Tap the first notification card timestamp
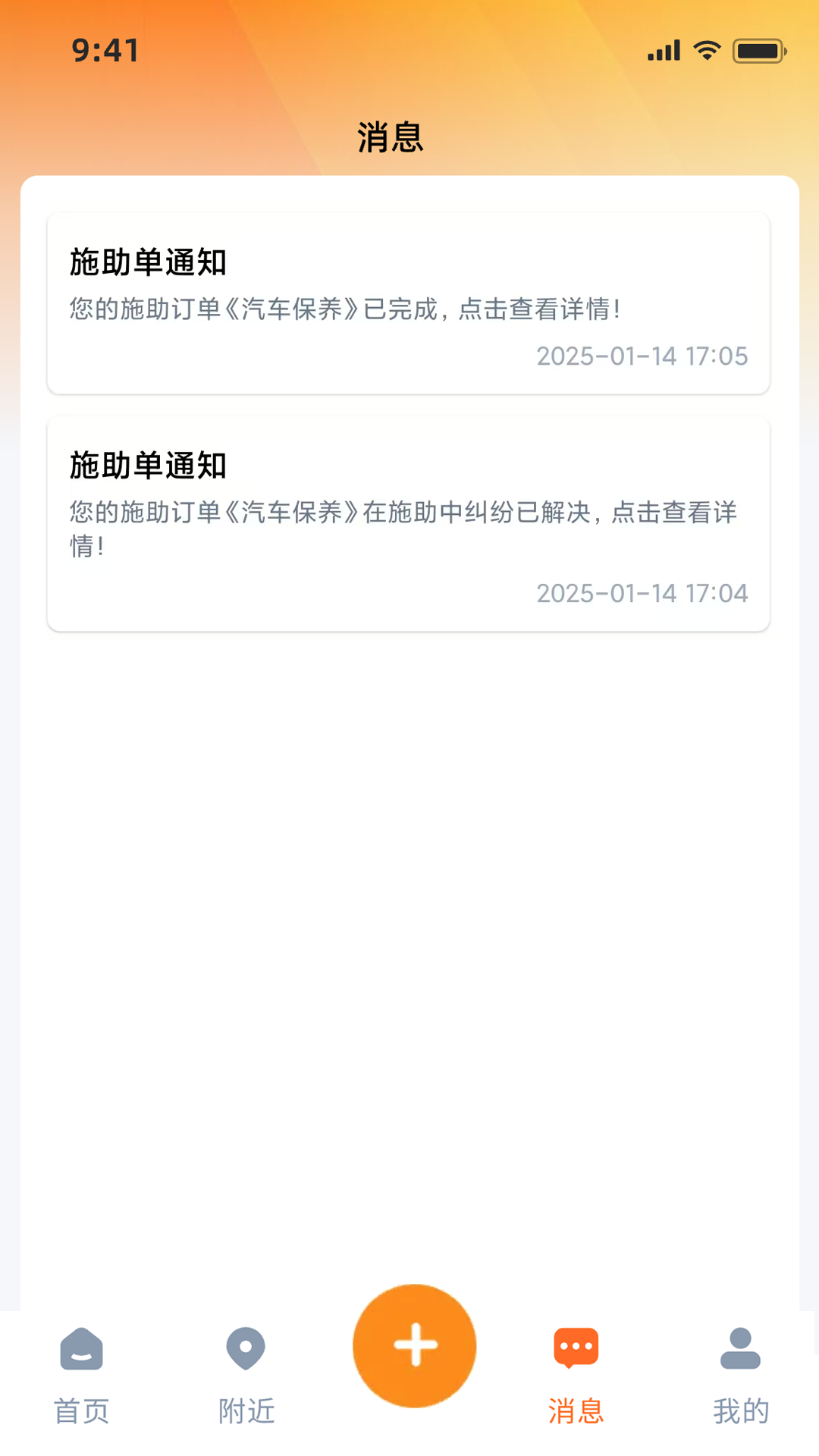Image resolution: width=819 pixels, height=1456 pixels. coord(642,356)
